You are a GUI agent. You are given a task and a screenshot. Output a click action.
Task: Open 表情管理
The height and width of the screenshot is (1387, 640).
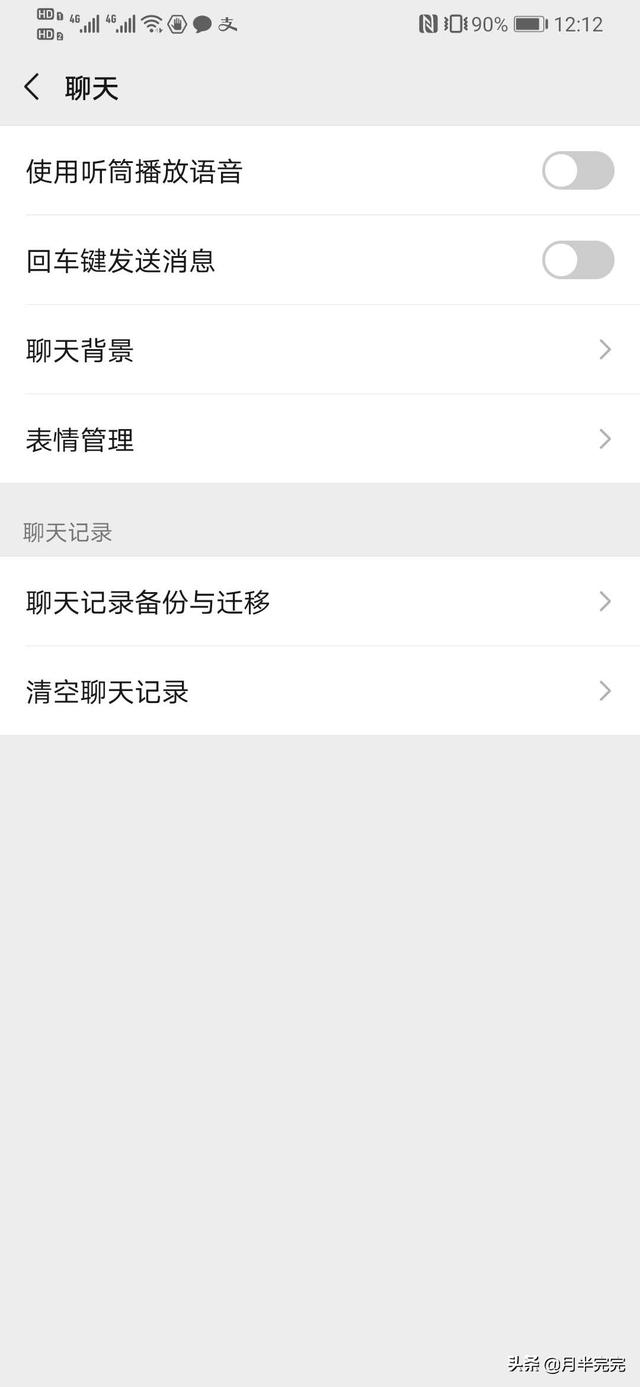pos(320,439)
